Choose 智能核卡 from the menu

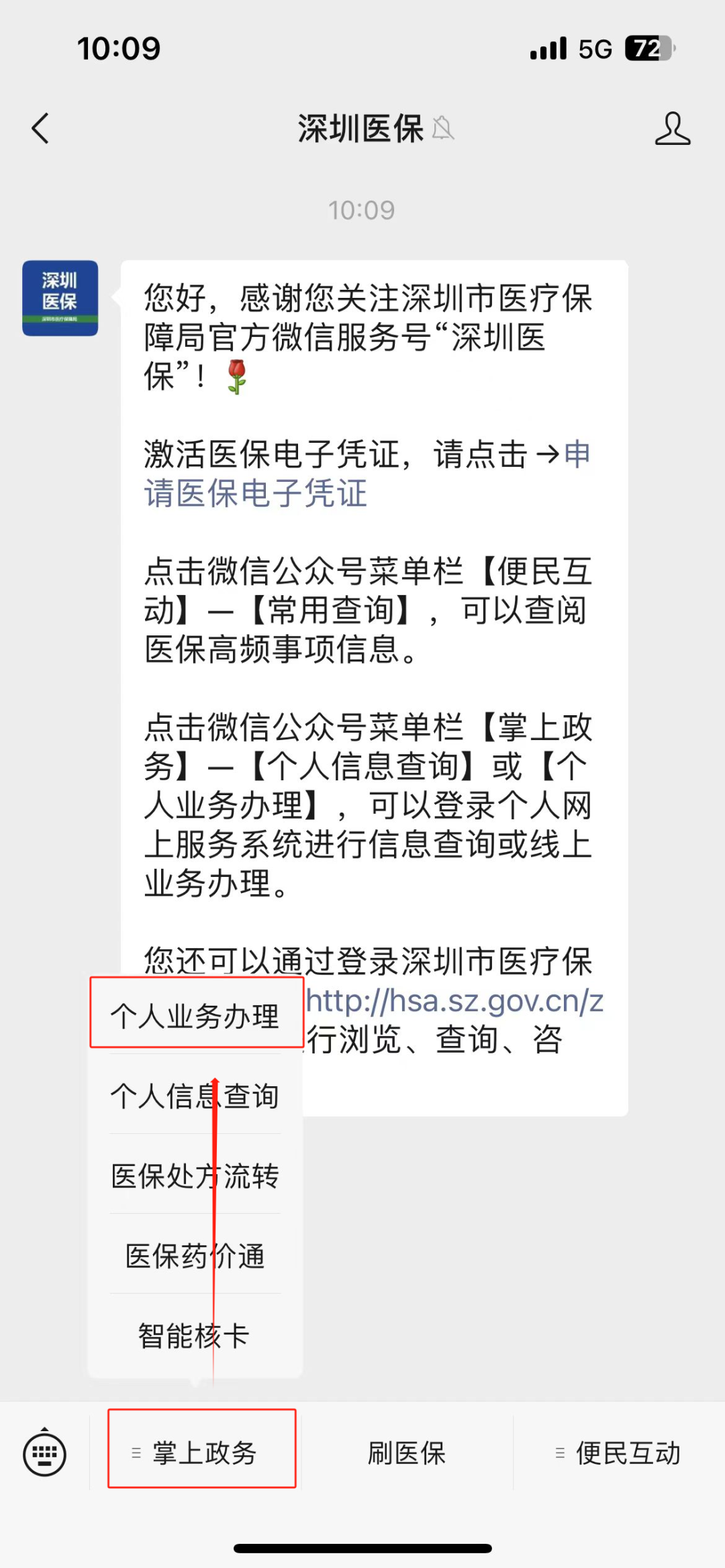pos(195,1335)
